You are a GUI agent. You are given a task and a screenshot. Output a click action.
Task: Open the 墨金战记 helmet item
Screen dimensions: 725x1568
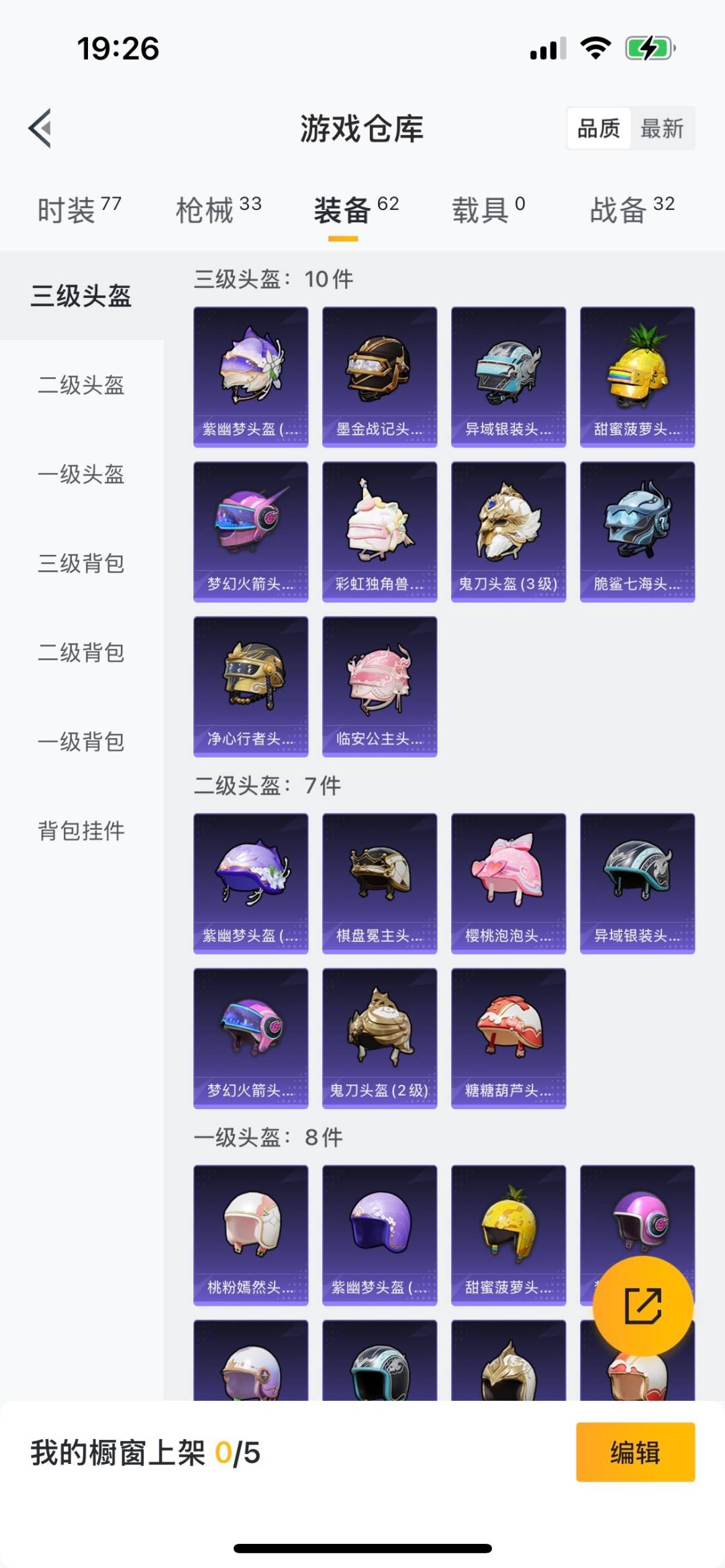pos(379,376)
